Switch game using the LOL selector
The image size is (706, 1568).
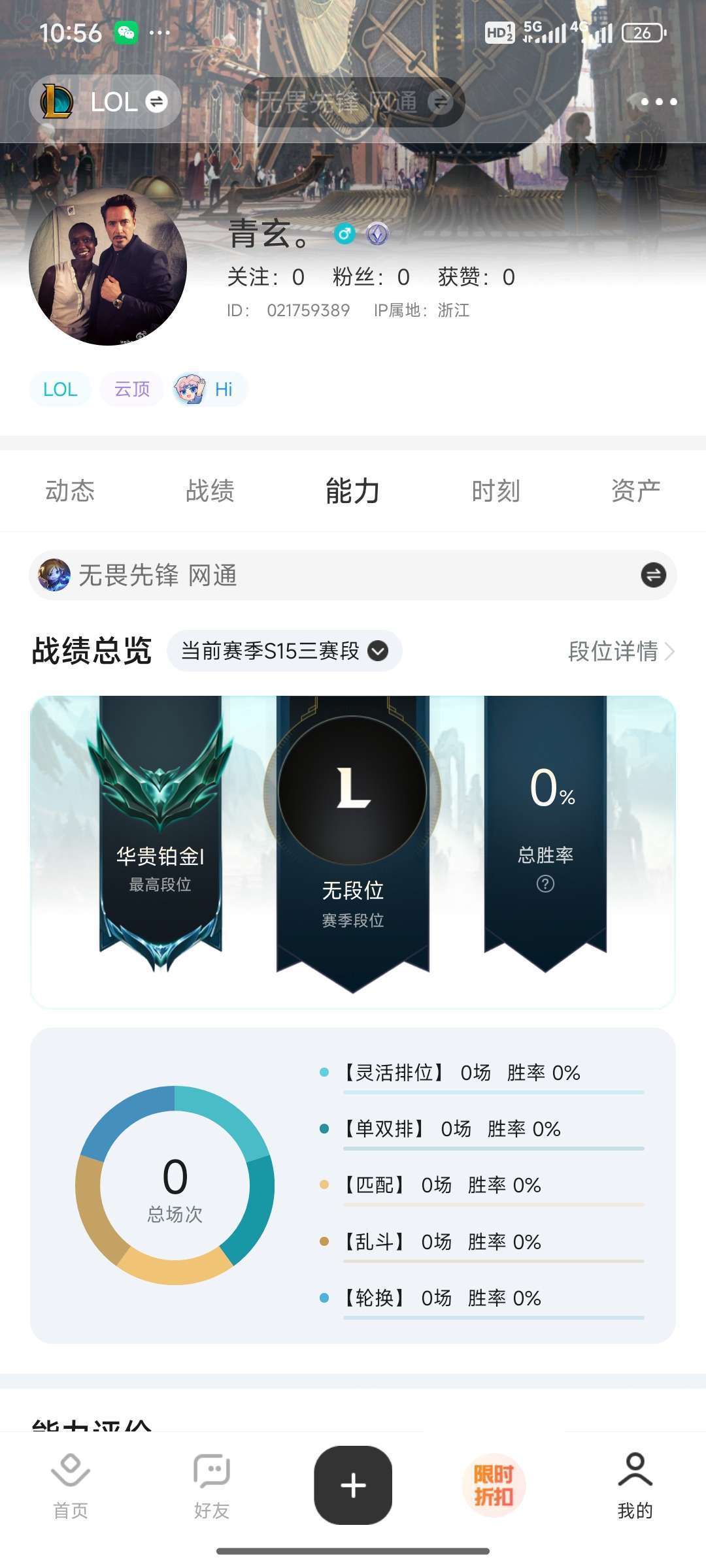pyautogui.click(x=105, y=102)
